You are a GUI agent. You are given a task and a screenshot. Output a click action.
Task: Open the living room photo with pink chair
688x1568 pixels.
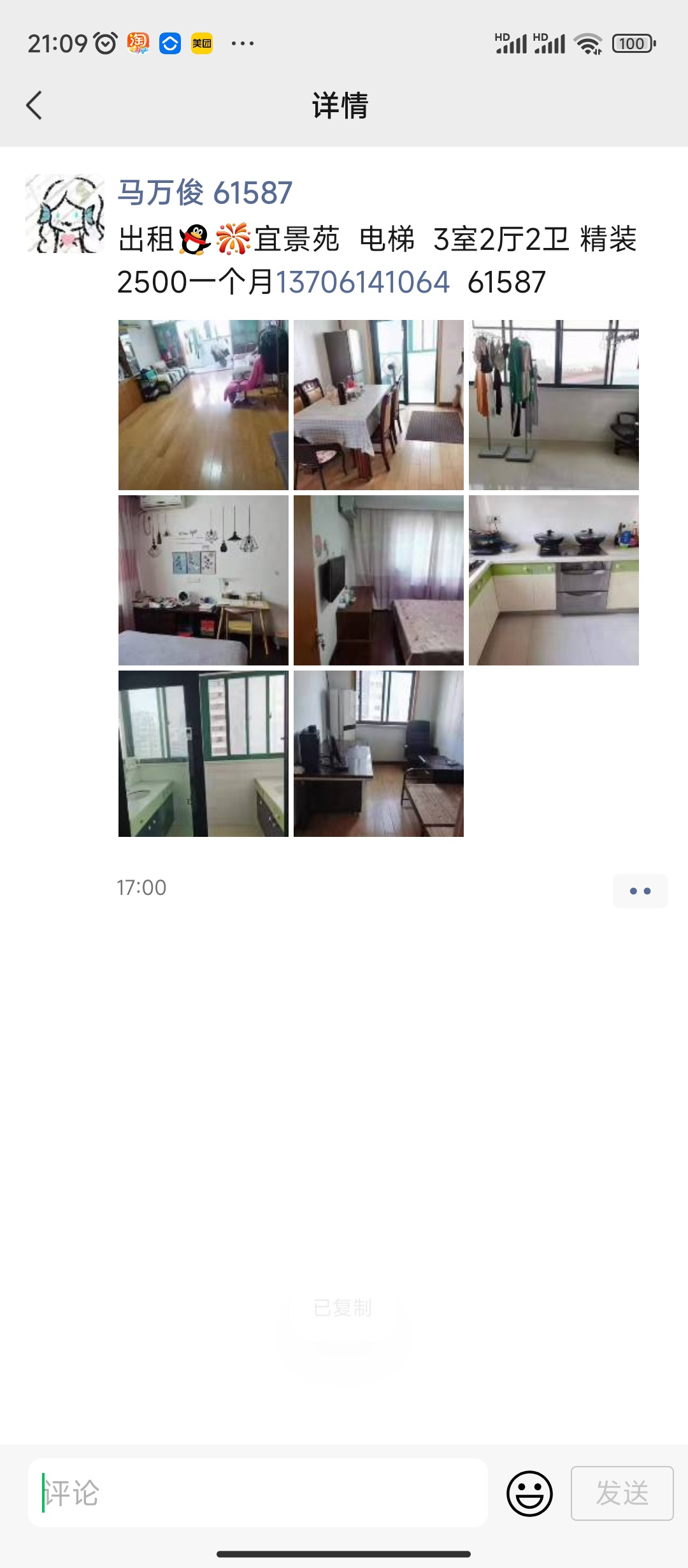[x=203, y=405]
